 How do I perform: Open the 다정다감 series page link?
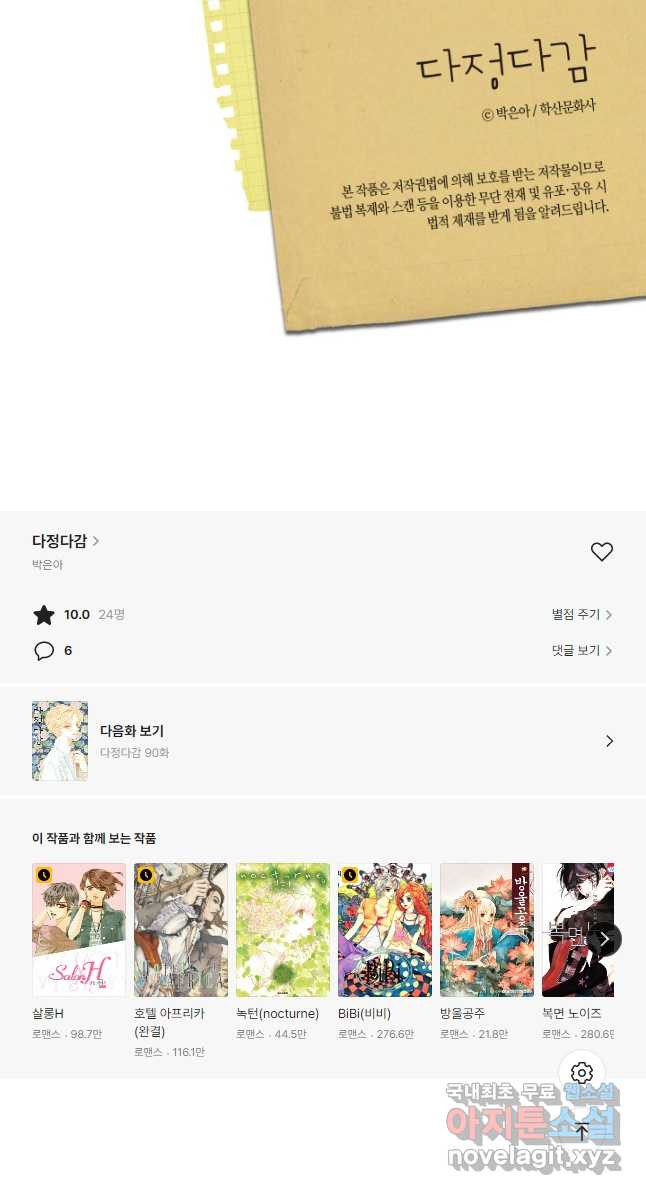[x=65, y=541]
